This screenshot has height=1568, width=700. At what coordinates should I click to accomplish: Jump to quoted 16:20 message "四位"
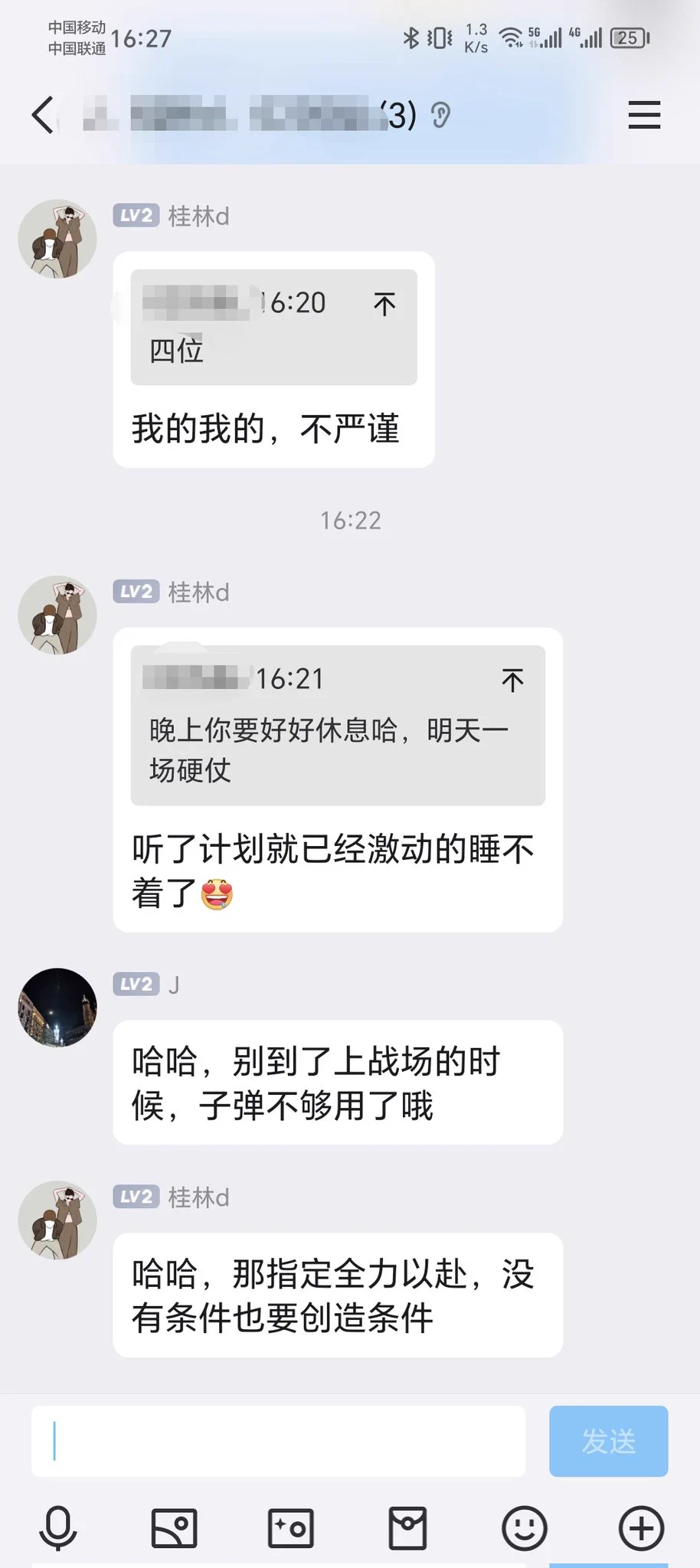point(384,305)
